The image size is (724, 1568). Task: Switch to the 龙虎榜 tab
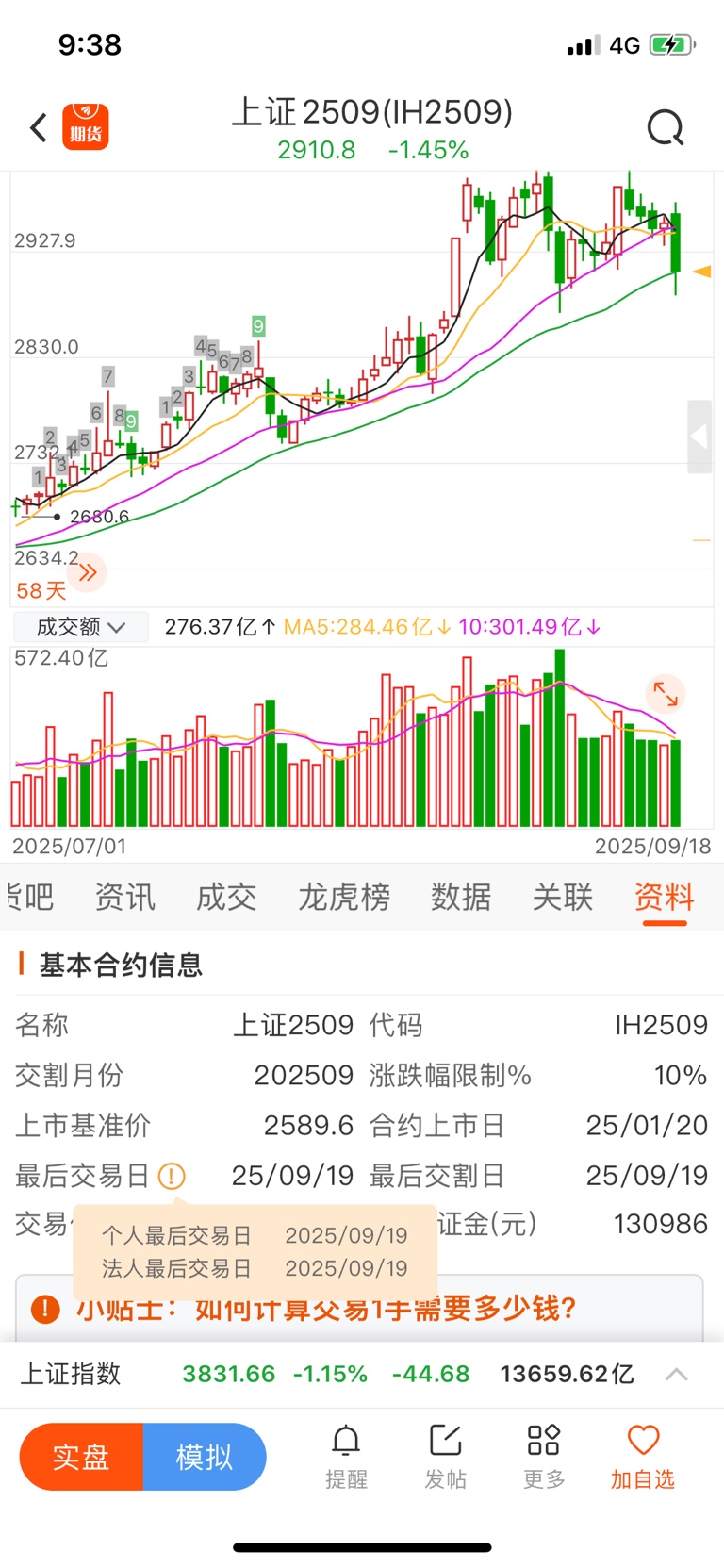coord(343,898)
